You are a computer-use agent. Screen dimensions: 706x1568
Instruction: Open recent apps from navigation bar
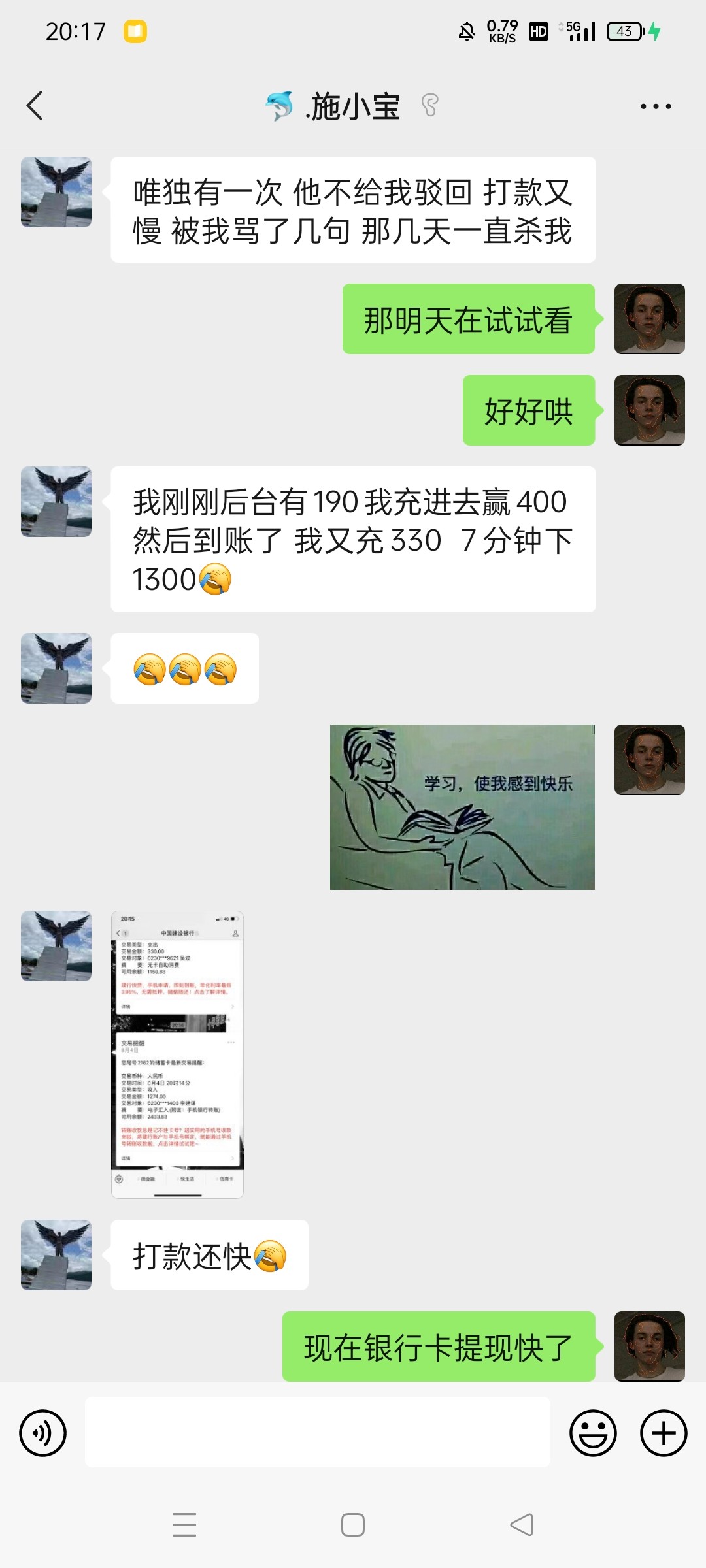coord(184,1525)
